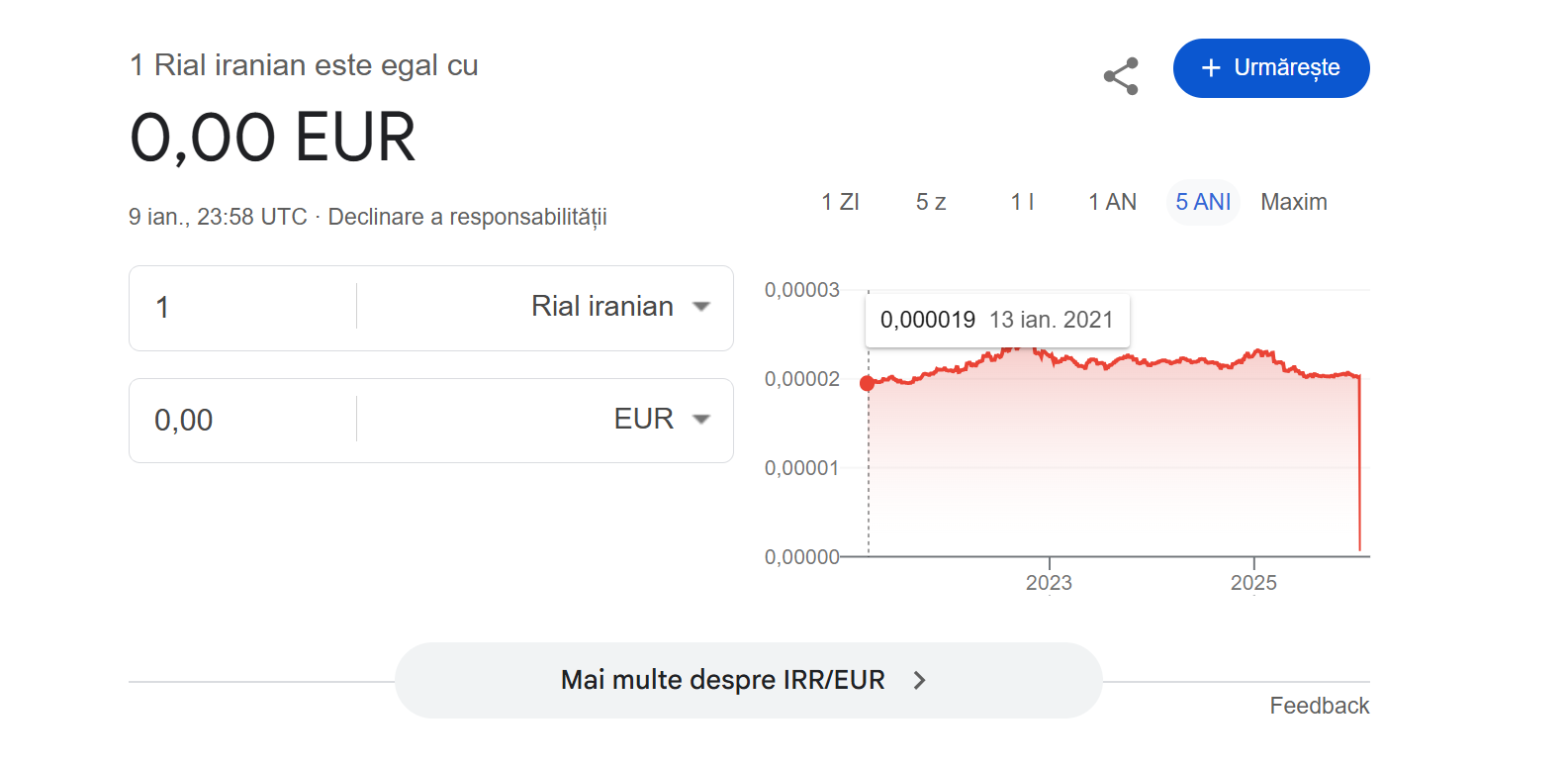This screenshot has width=1568, height=769.
Task: Edit the Rial iranian amount field
Action: pos(247,308)
